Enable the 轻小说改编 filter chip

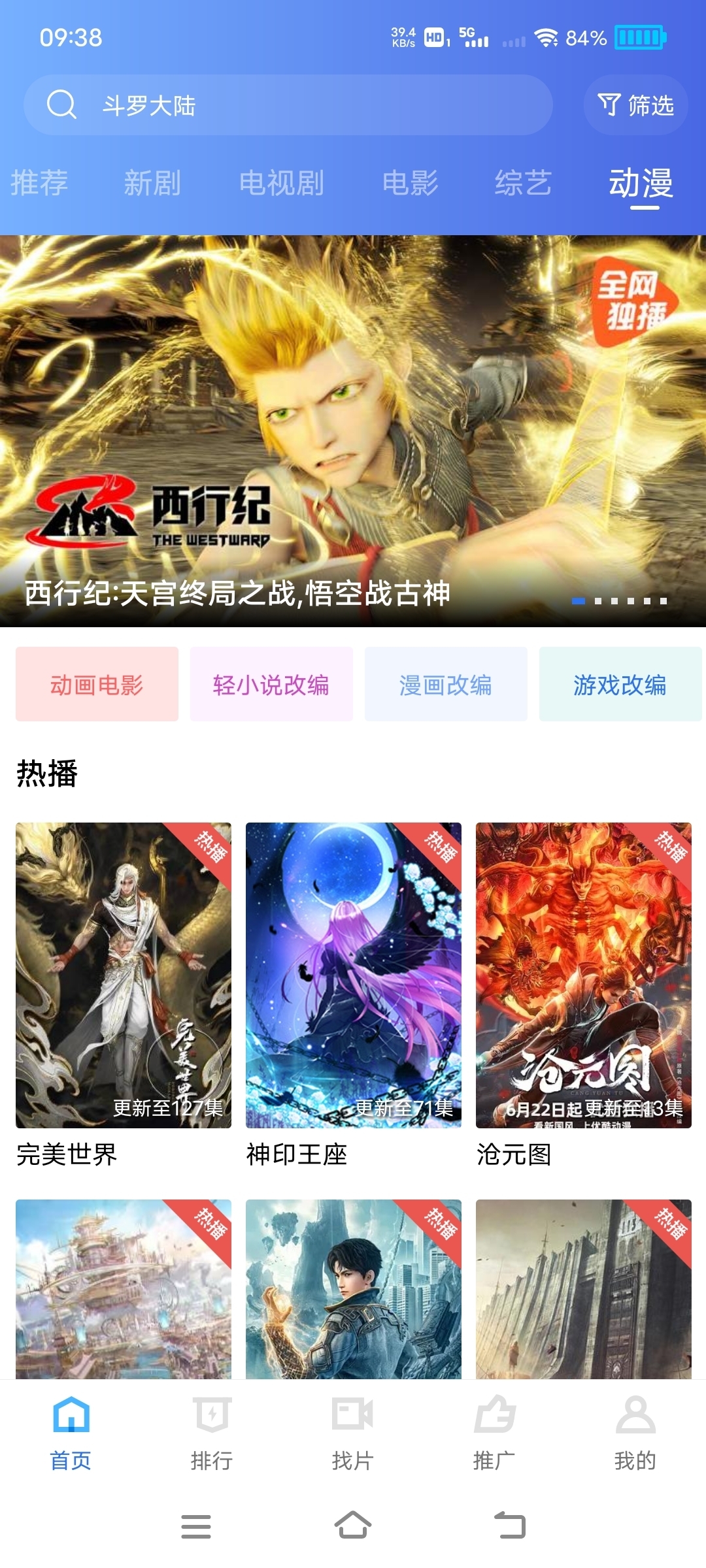point(271,683)
